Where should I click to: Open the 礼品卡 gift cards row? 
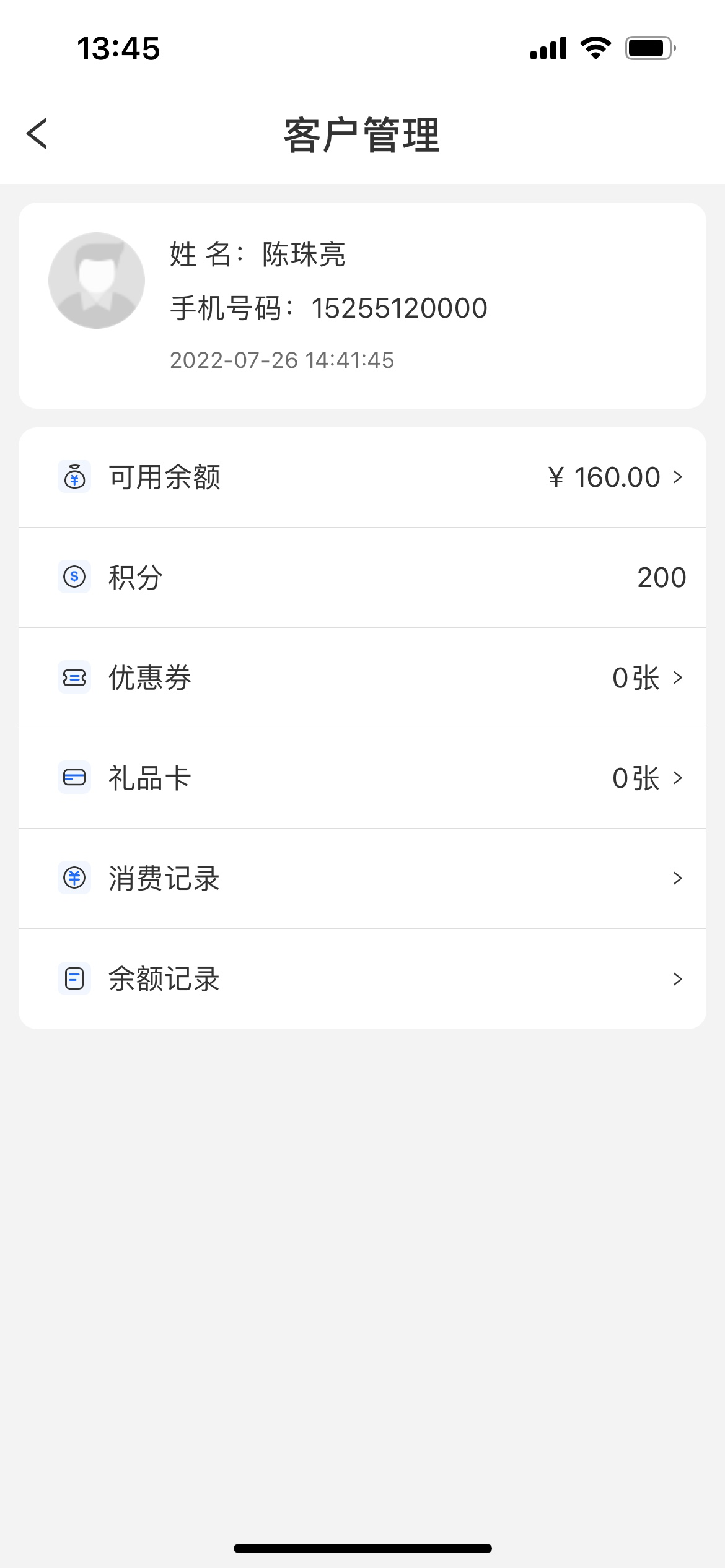click(362, 778)
